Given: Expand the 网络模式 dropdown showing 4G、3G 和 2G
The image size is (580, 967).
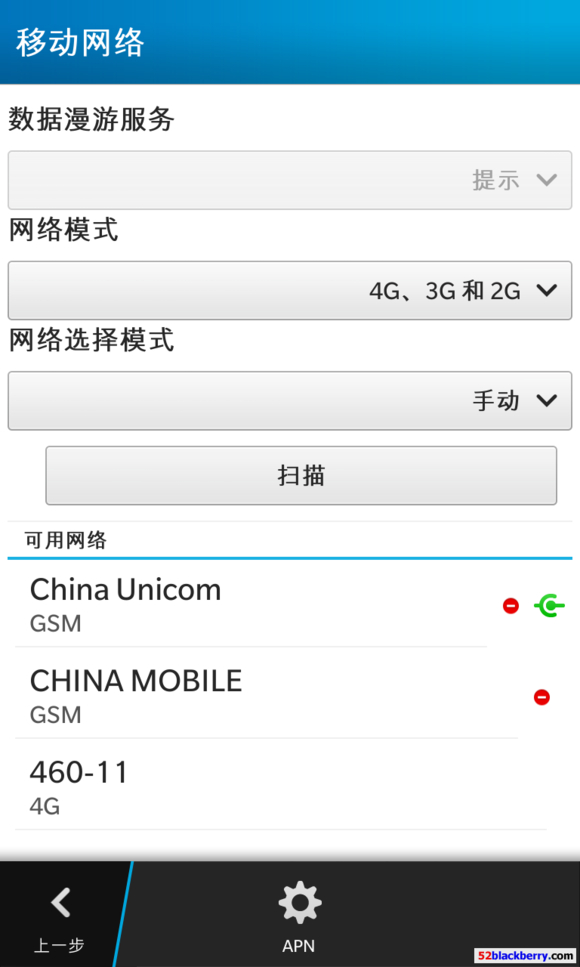Looking at the screenshot, I should pos(289,290).
